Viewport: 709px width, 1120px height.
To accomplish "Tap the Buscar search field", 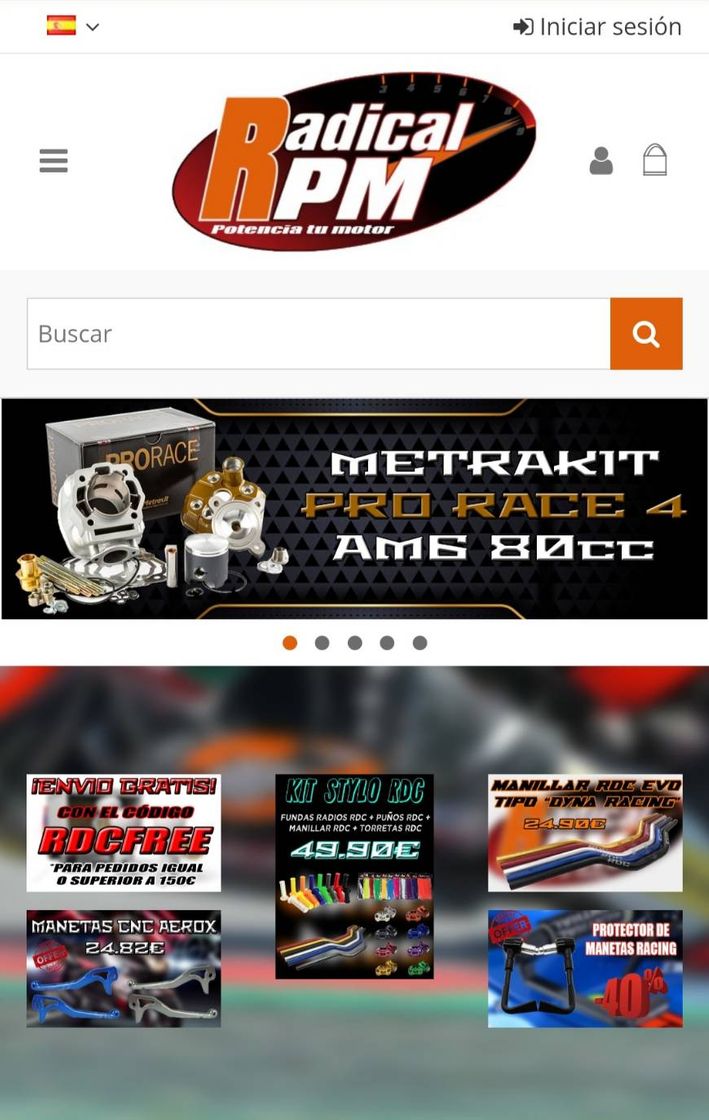I will click(318, 334).
